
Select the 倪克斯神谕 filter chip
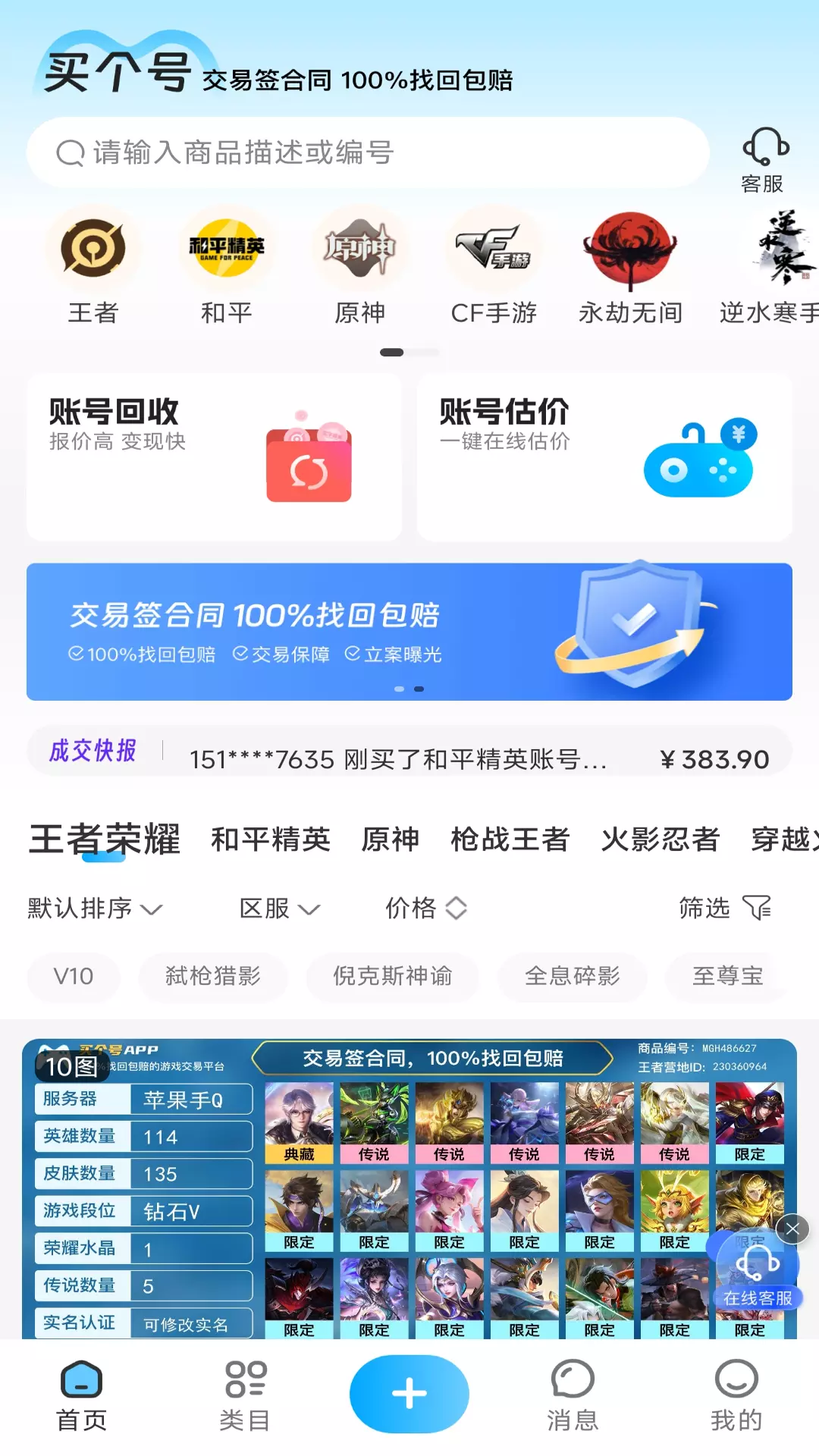point(393,976)
